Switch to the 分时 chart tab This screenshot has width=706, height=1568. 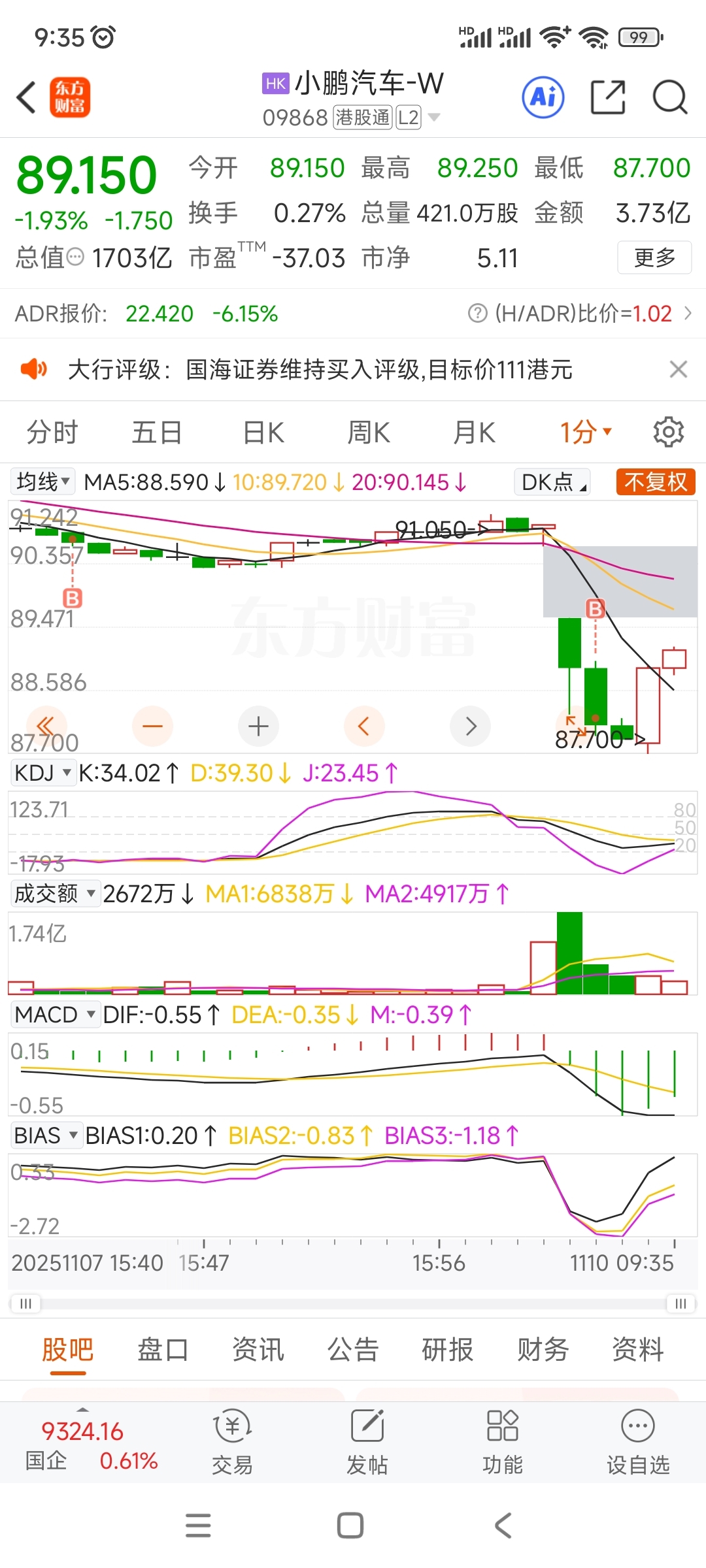[x=52, y=433]
